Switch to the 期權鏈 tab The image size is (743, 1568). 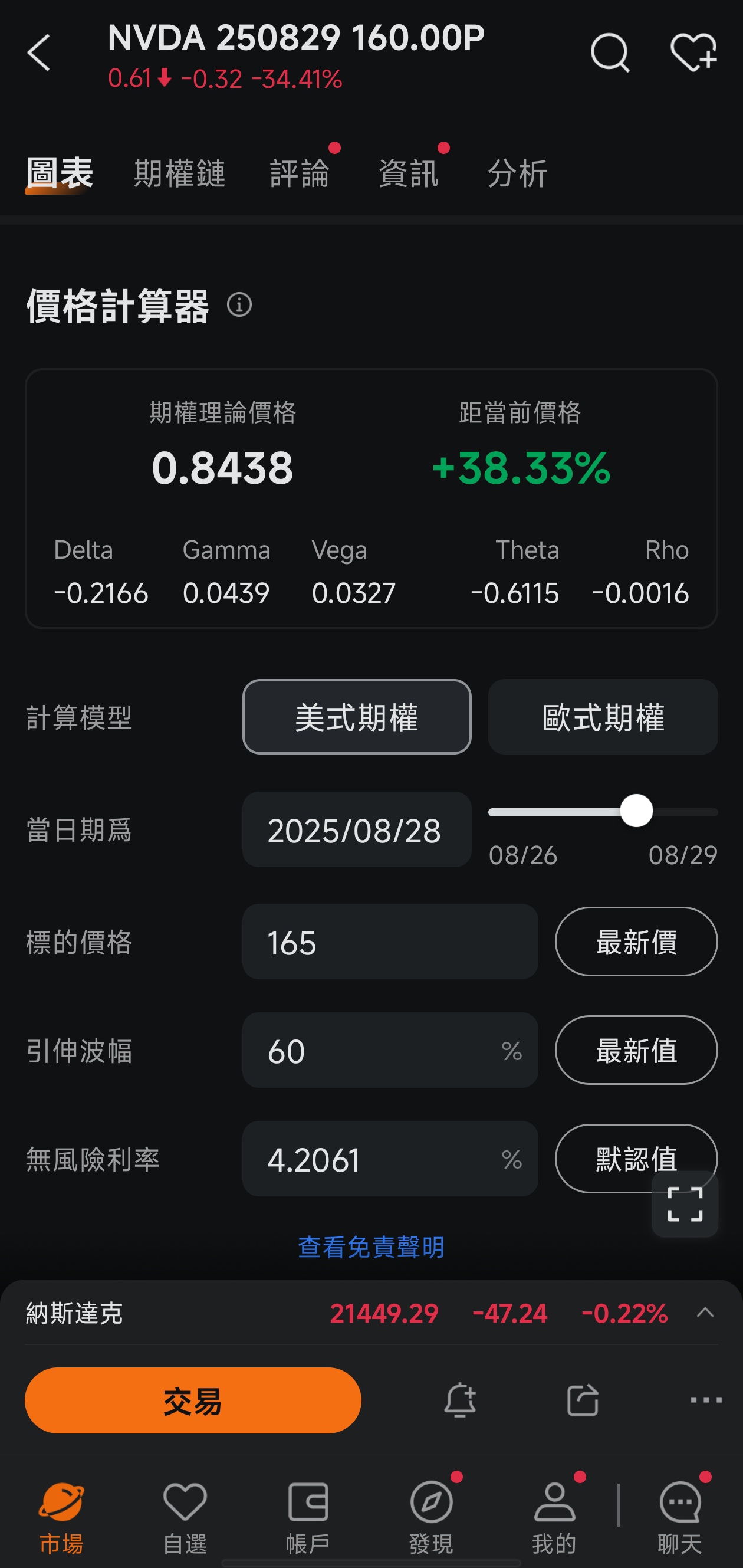pos(179,173)
